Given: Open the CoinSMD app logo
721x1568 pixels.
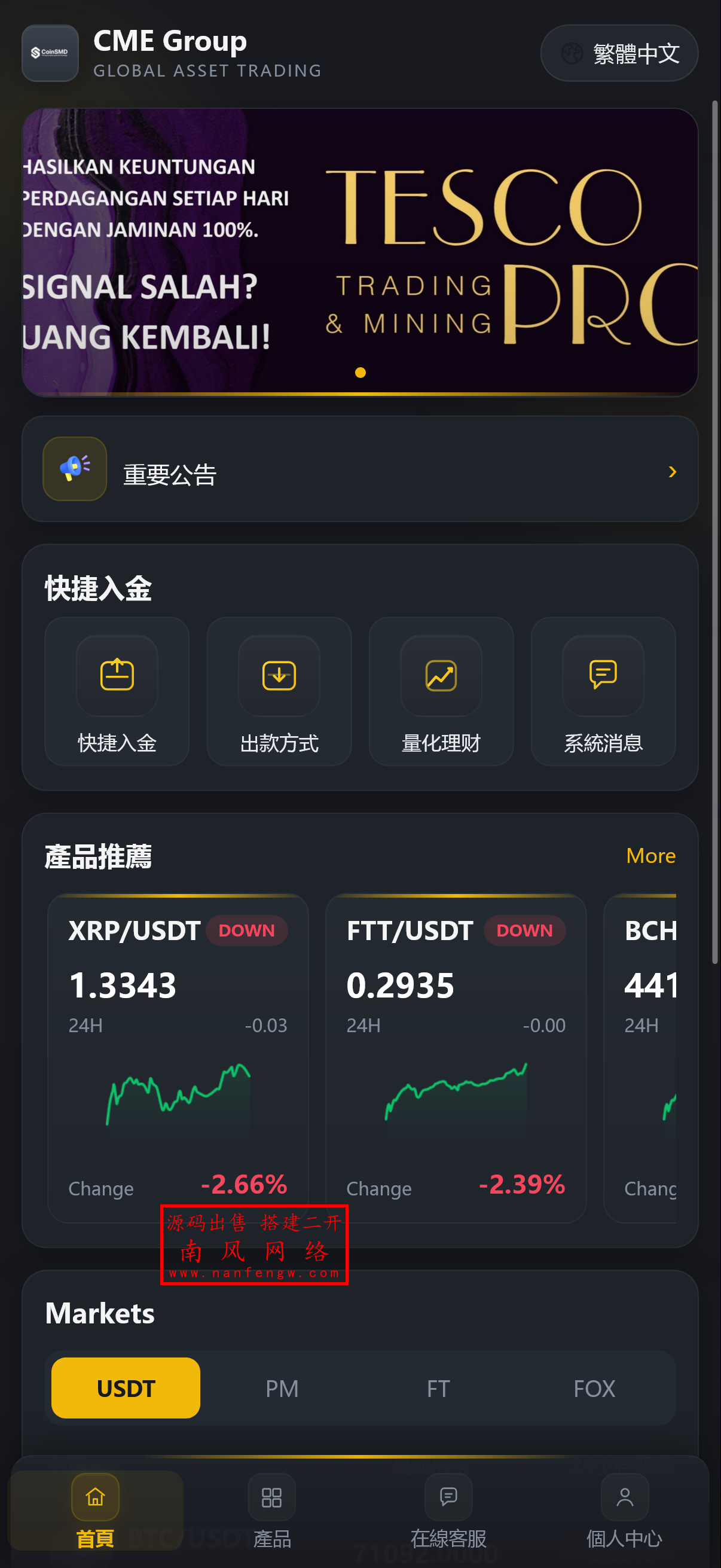Looking at the screenshot, I should (x=50, y=54).
